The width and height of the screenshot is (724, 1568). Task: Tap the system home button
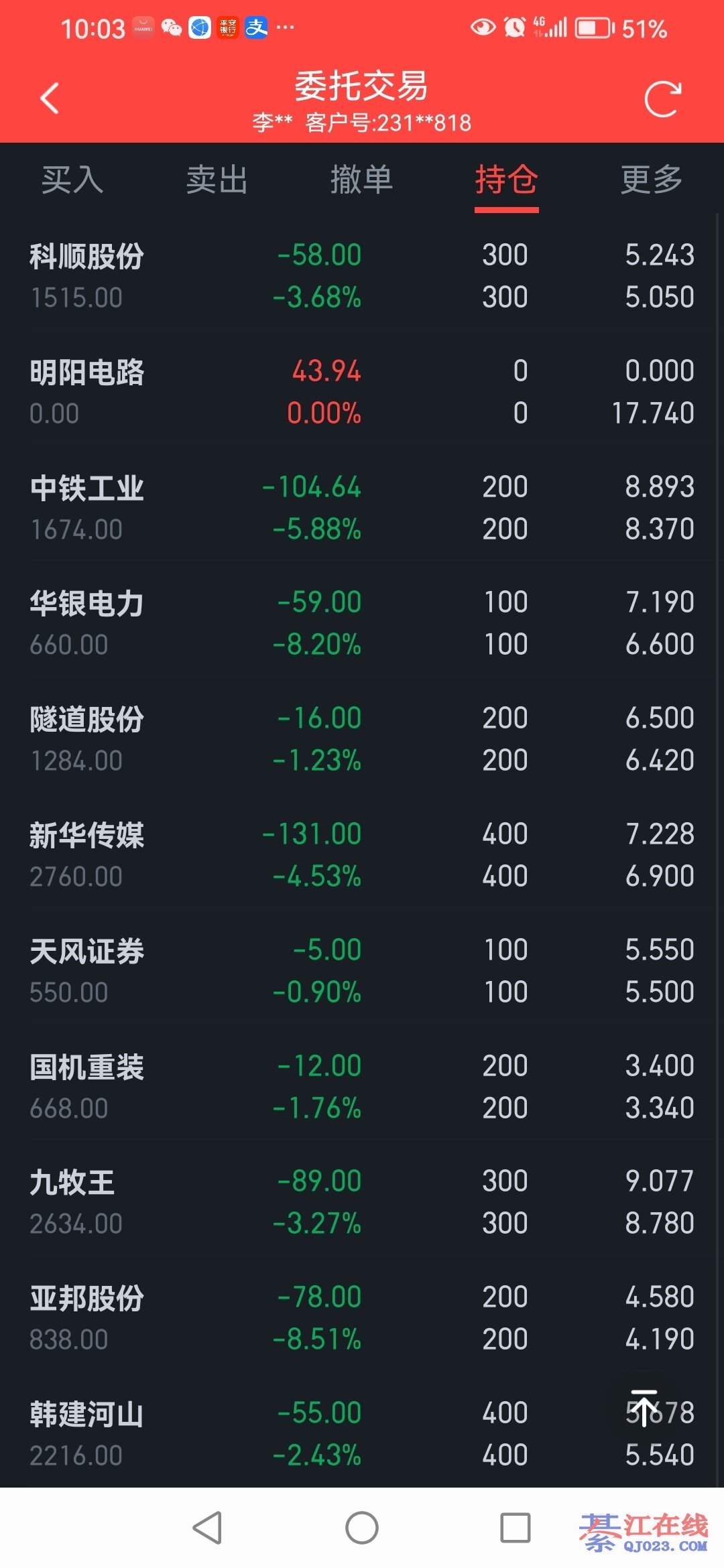coord(362,1528)
